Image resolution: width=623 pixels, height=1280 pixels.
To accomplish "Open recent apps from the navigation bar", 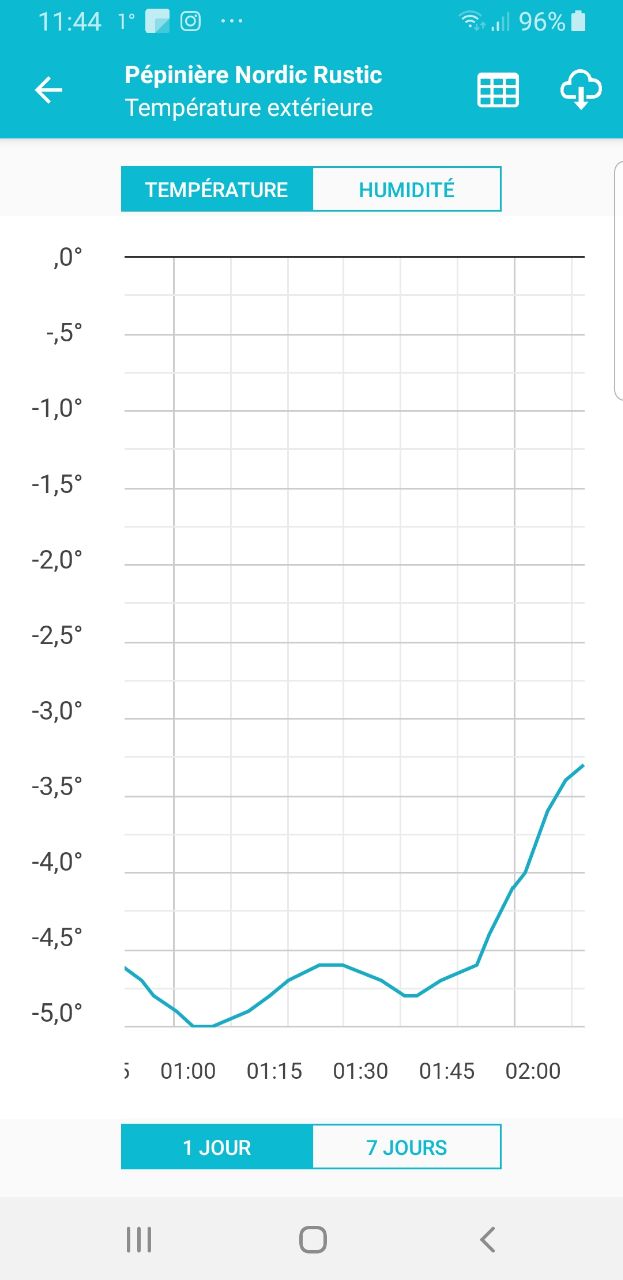I will [x=139, y=1240].
